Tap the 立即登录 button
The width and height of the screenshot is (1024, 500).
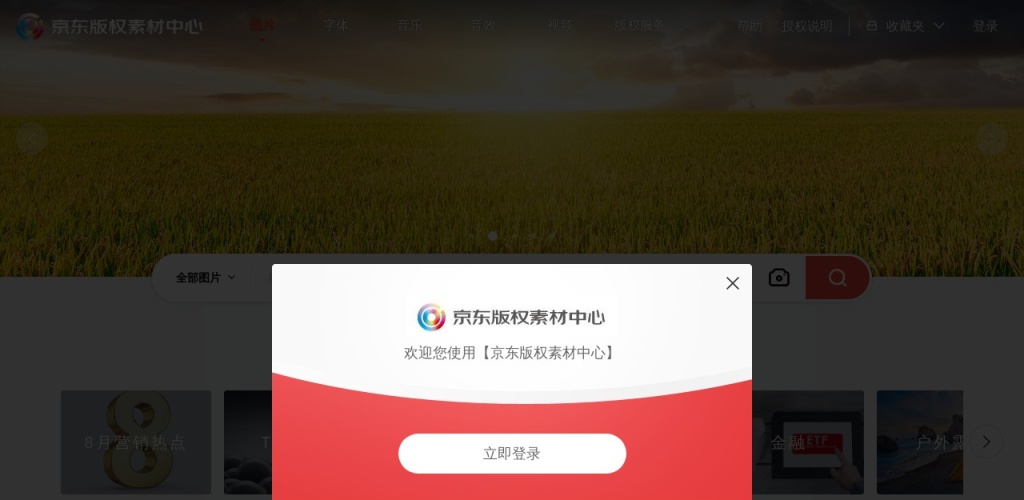coord(512,453)
